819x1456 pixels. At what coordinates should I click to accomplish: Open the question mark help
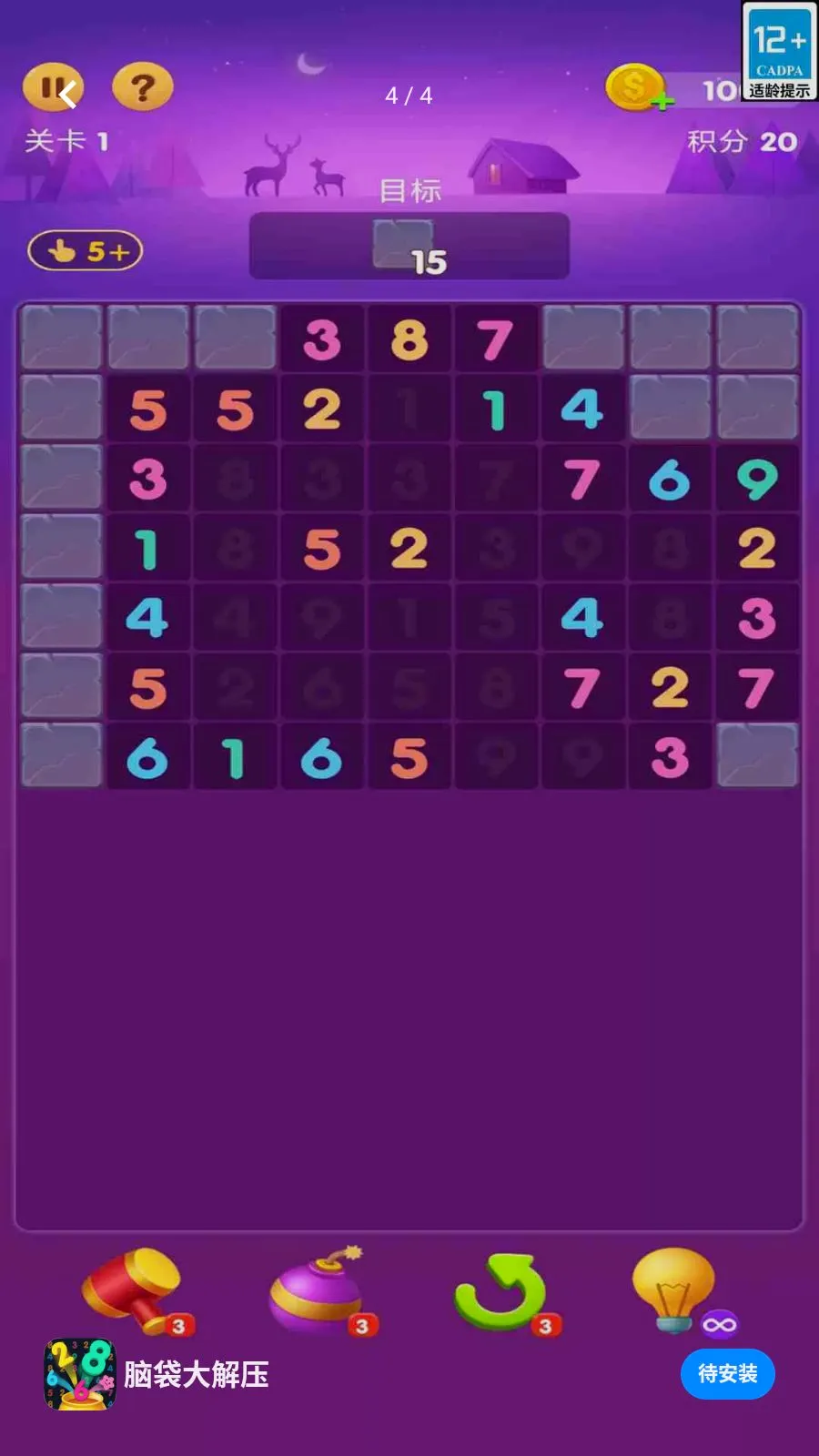coord(142,87)
